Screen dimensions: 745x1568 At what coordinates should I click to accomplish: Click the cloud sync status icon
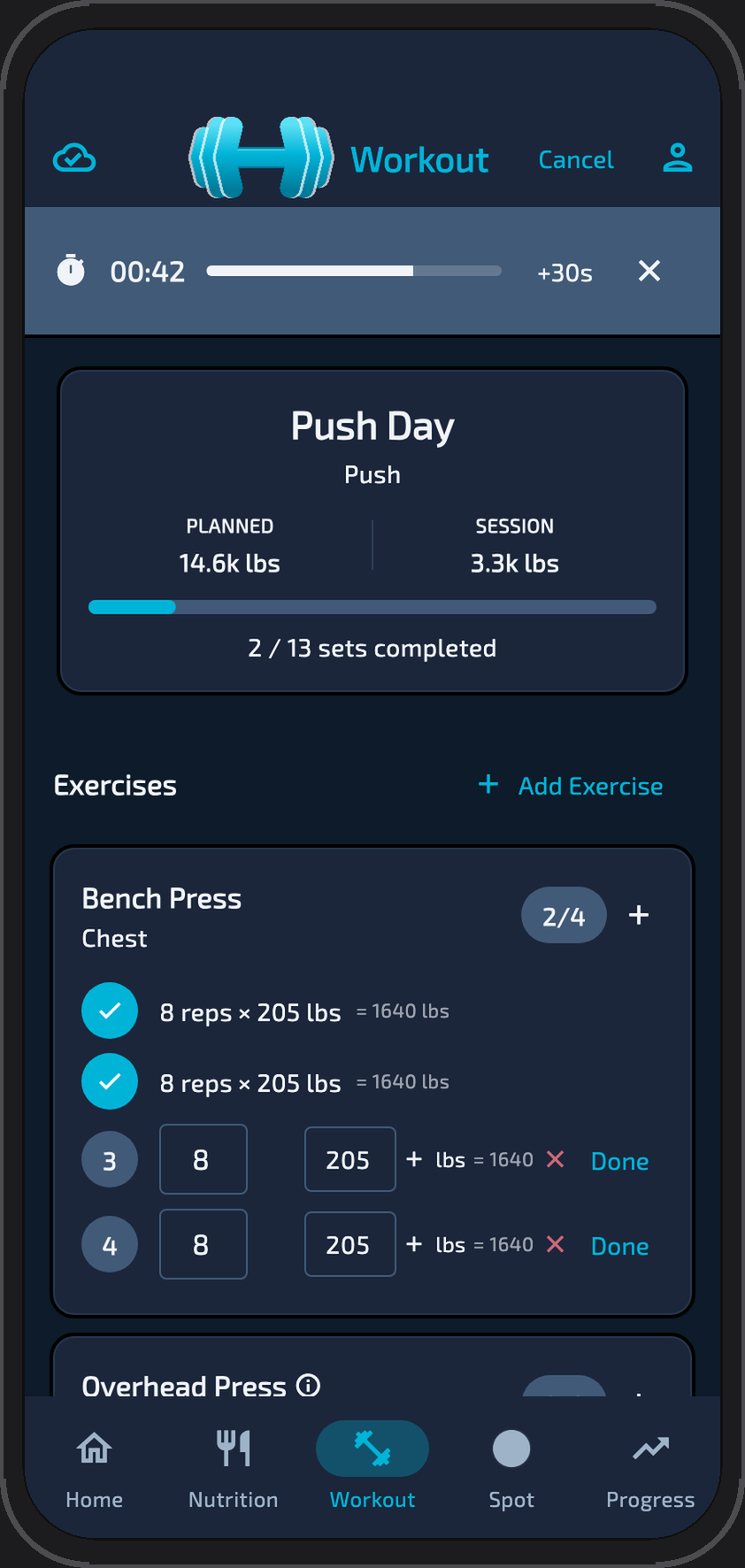tap(73, 157)
